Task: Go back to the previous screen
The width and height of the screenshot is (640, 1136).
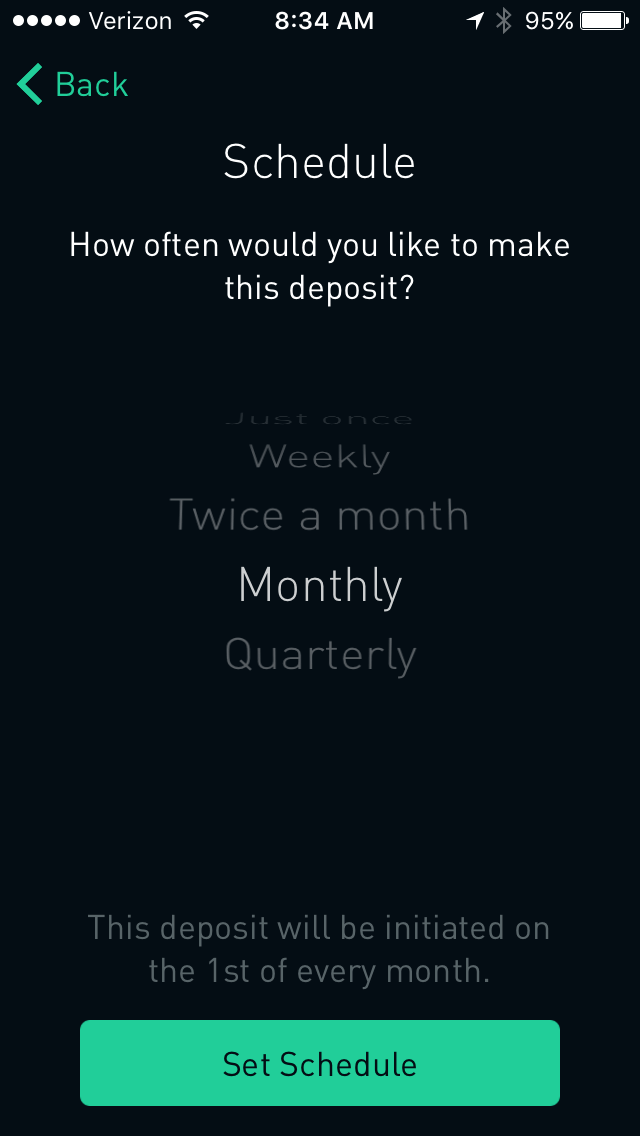Action: point(73,85)
